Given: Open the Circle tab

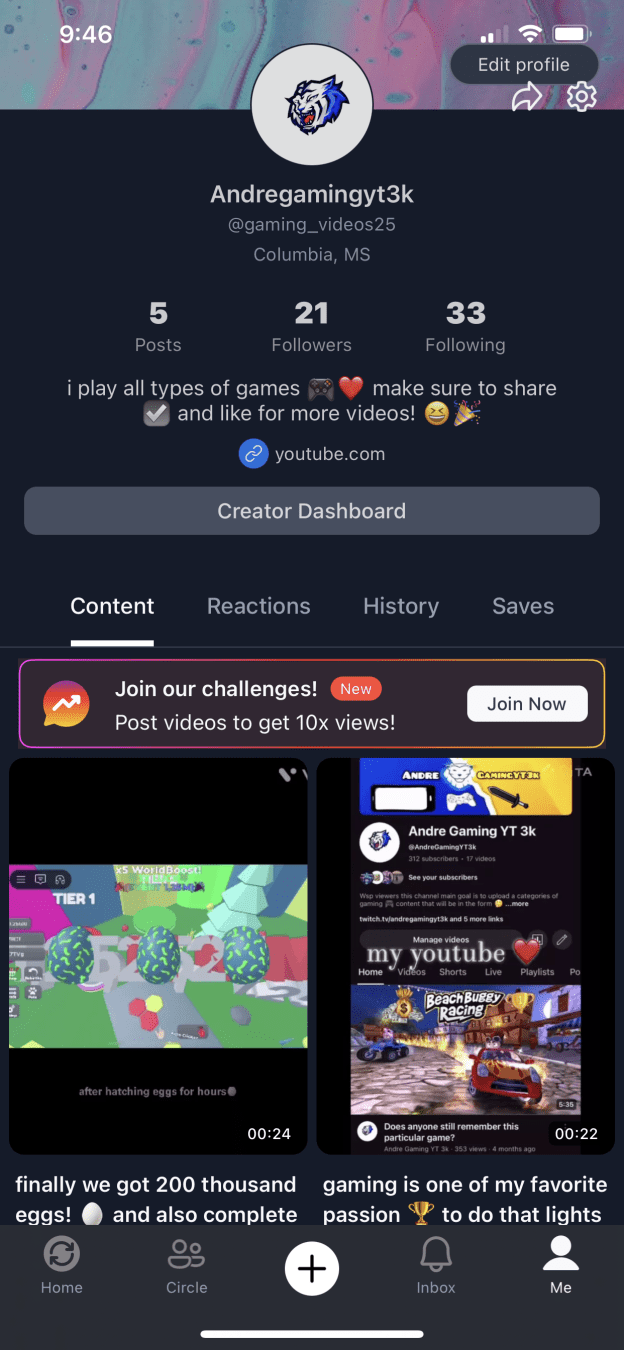Looking at the screenshot, I should tap(187, 1266).
